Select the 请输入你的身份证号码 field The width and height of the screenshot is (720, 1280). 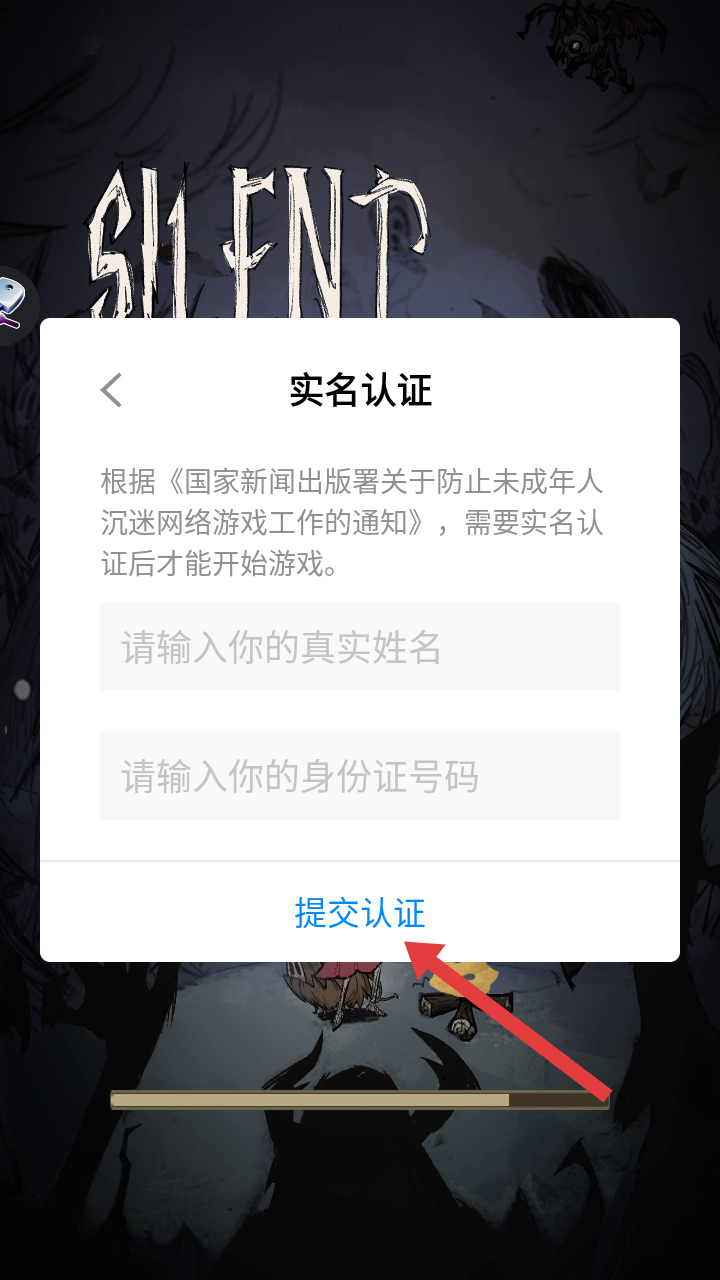[360, 776]
